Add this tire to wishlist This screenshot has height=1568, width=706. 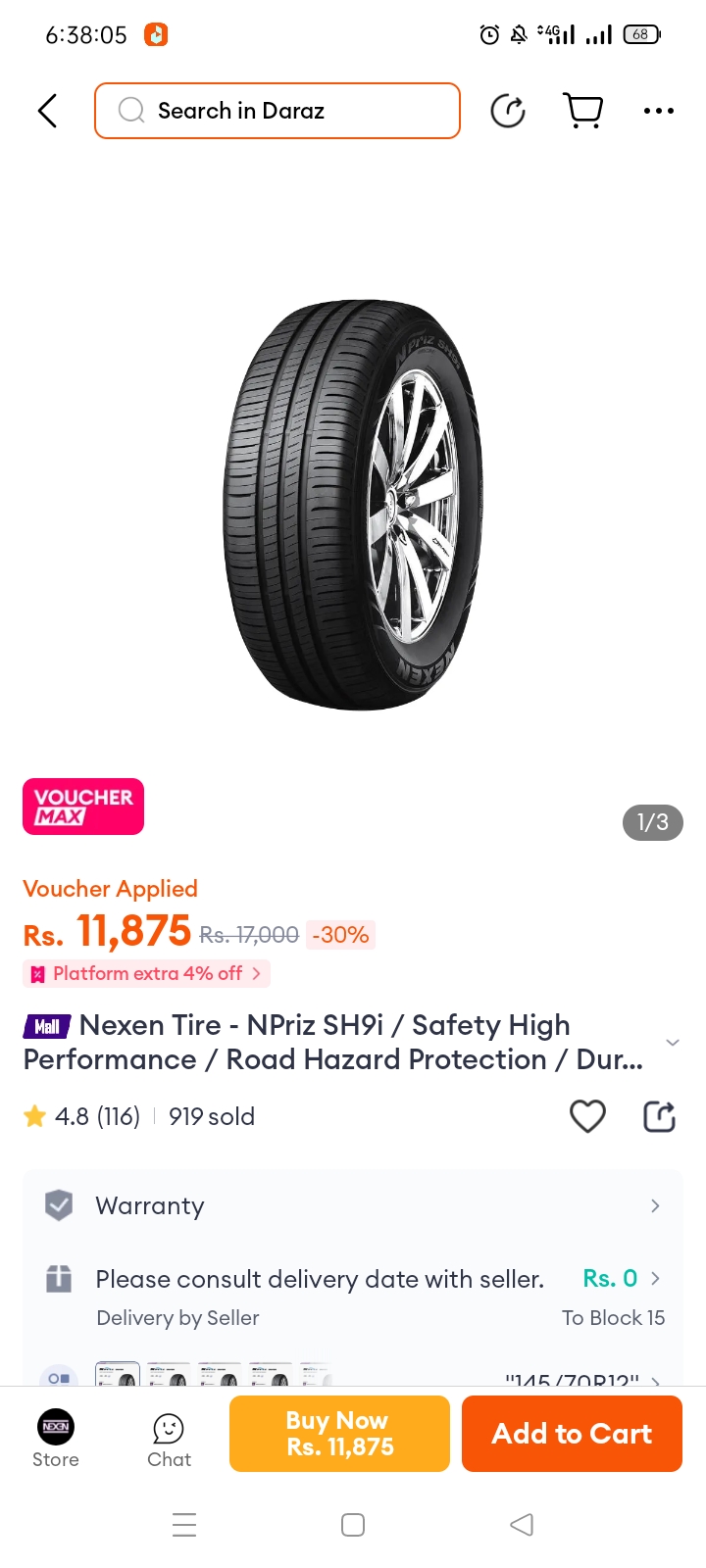click(587, 1116)
